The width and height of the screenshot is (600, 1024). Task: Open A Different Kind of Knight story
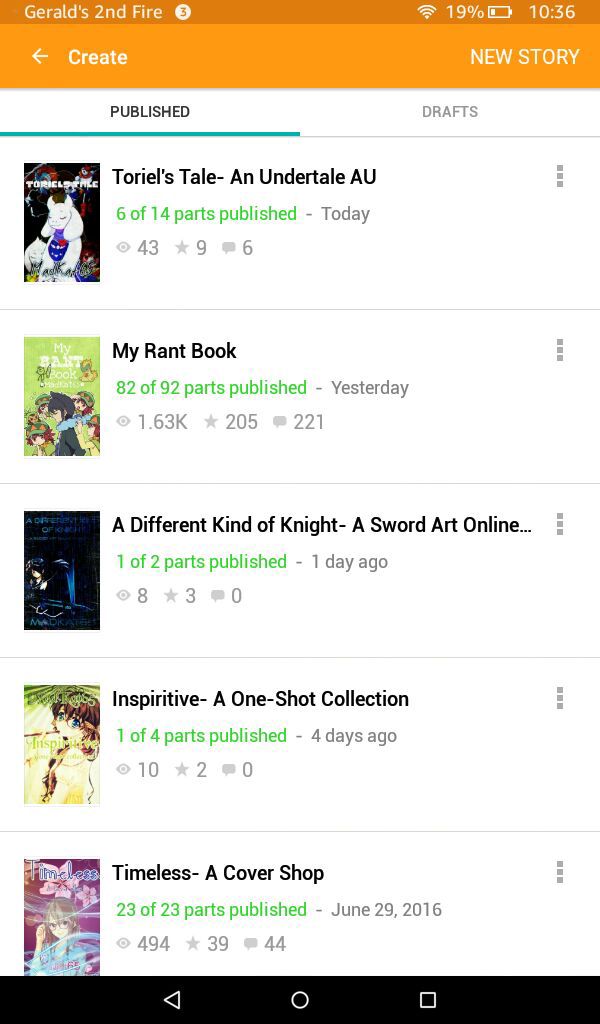(321, 525)
